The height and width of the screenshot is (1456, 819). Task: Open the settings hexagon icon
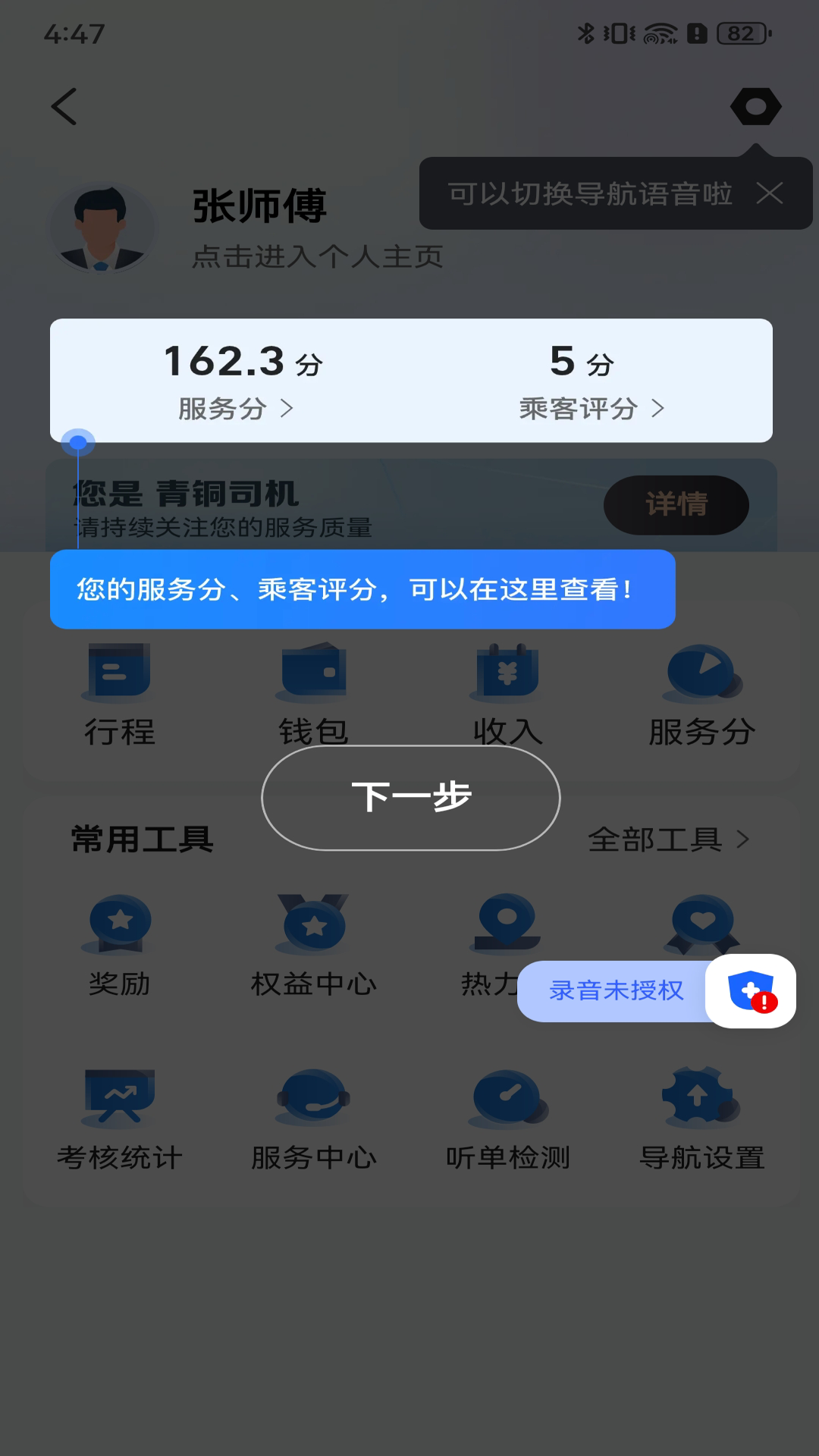755,106
